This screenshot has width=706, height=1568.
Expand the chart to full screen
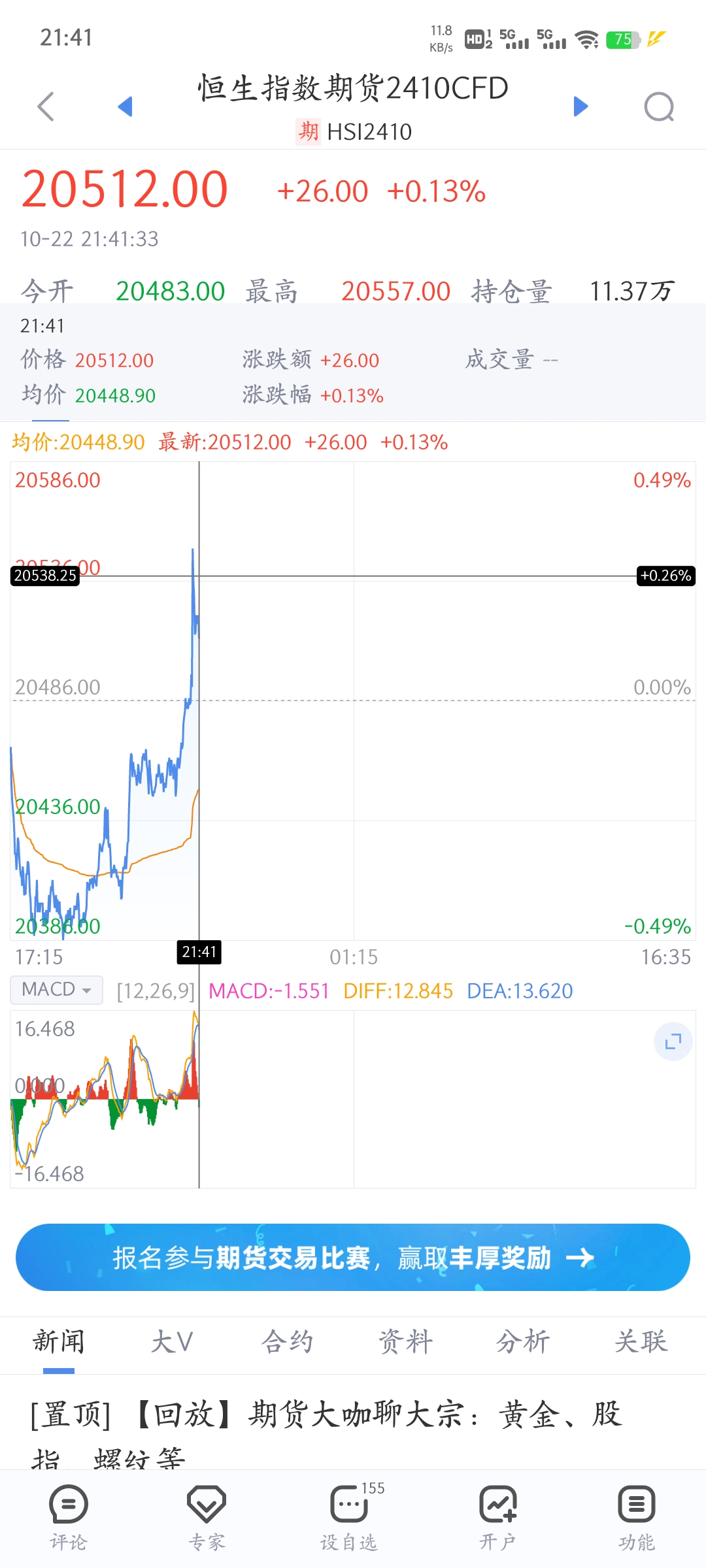click(673, 1041)
